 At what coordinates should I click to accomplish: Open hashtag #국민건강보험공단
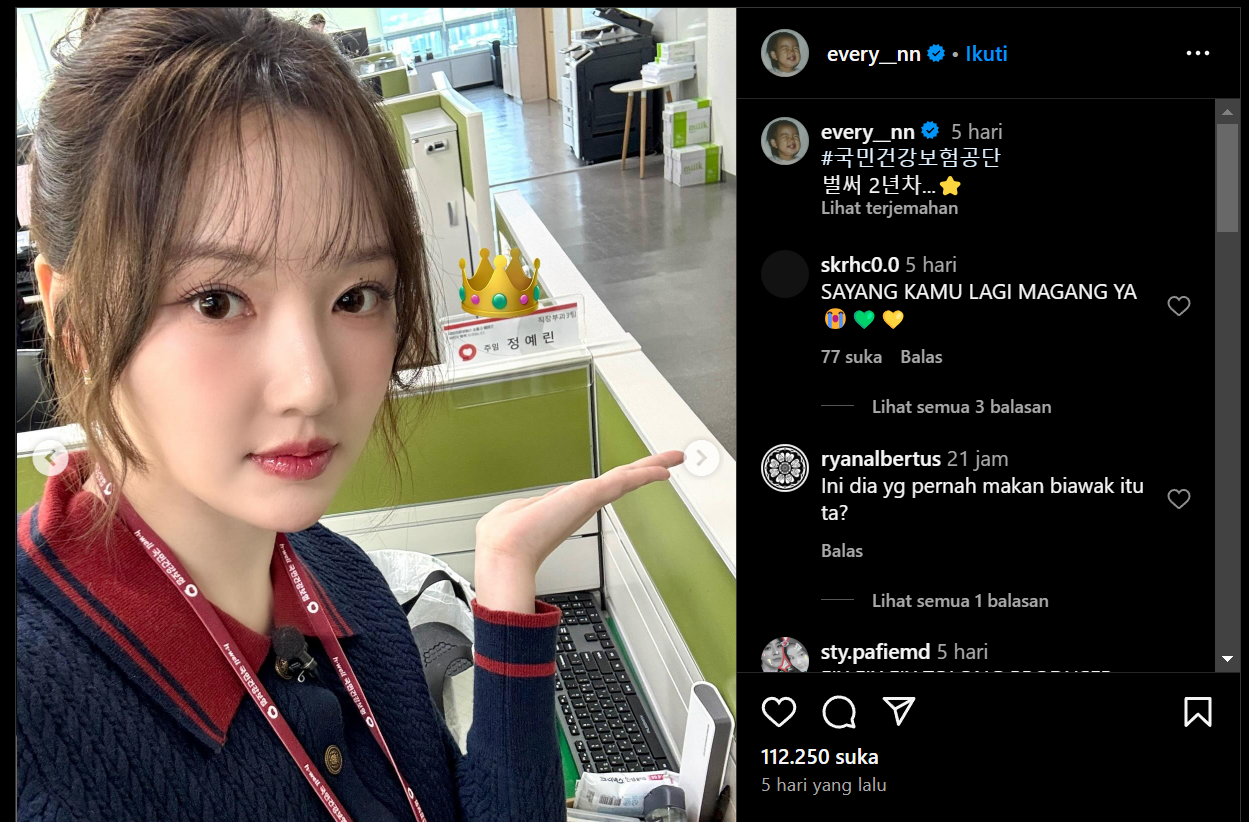(x=911, y=158)
